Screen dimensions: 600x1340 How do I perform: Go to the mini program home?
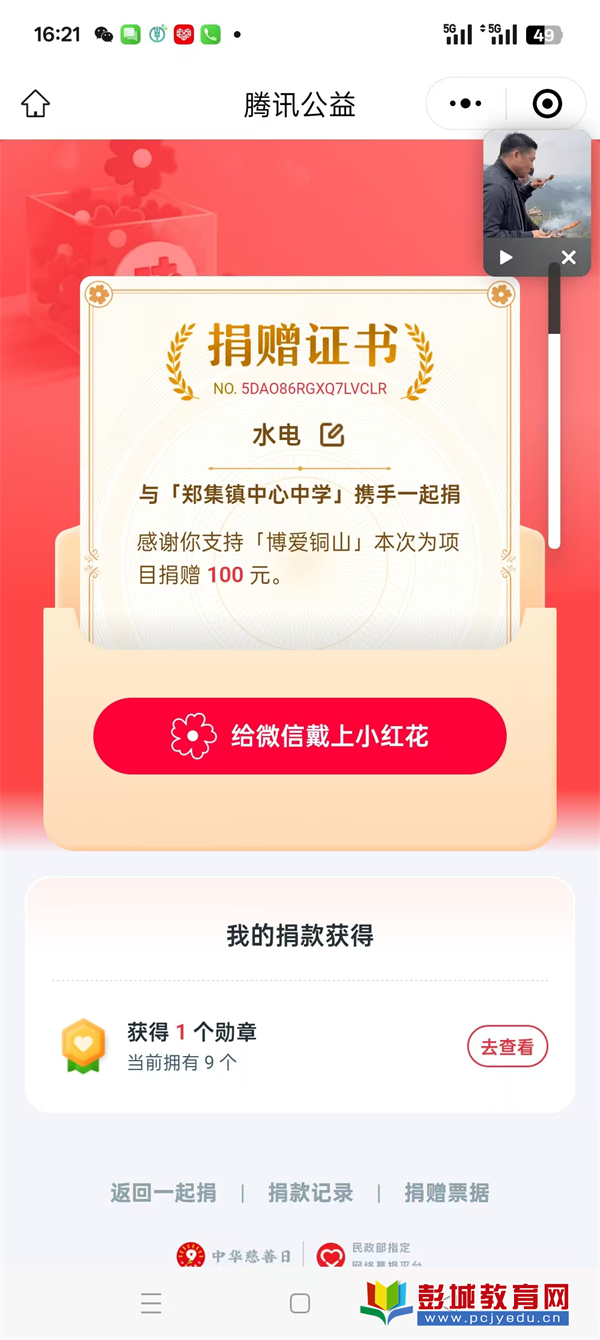tap(36, 104)
